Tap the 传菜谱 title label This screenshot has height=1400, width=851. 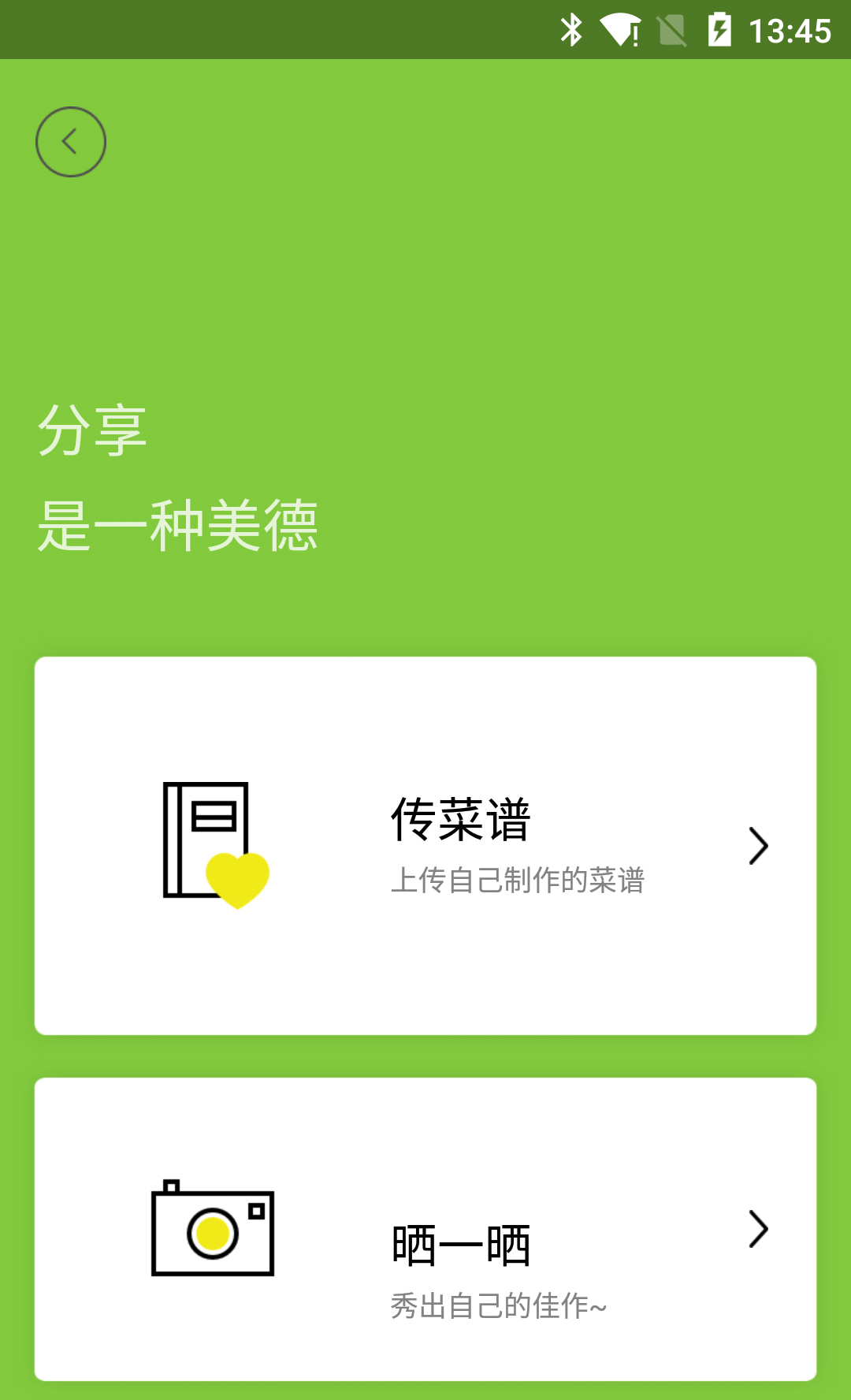click(461, 820)
